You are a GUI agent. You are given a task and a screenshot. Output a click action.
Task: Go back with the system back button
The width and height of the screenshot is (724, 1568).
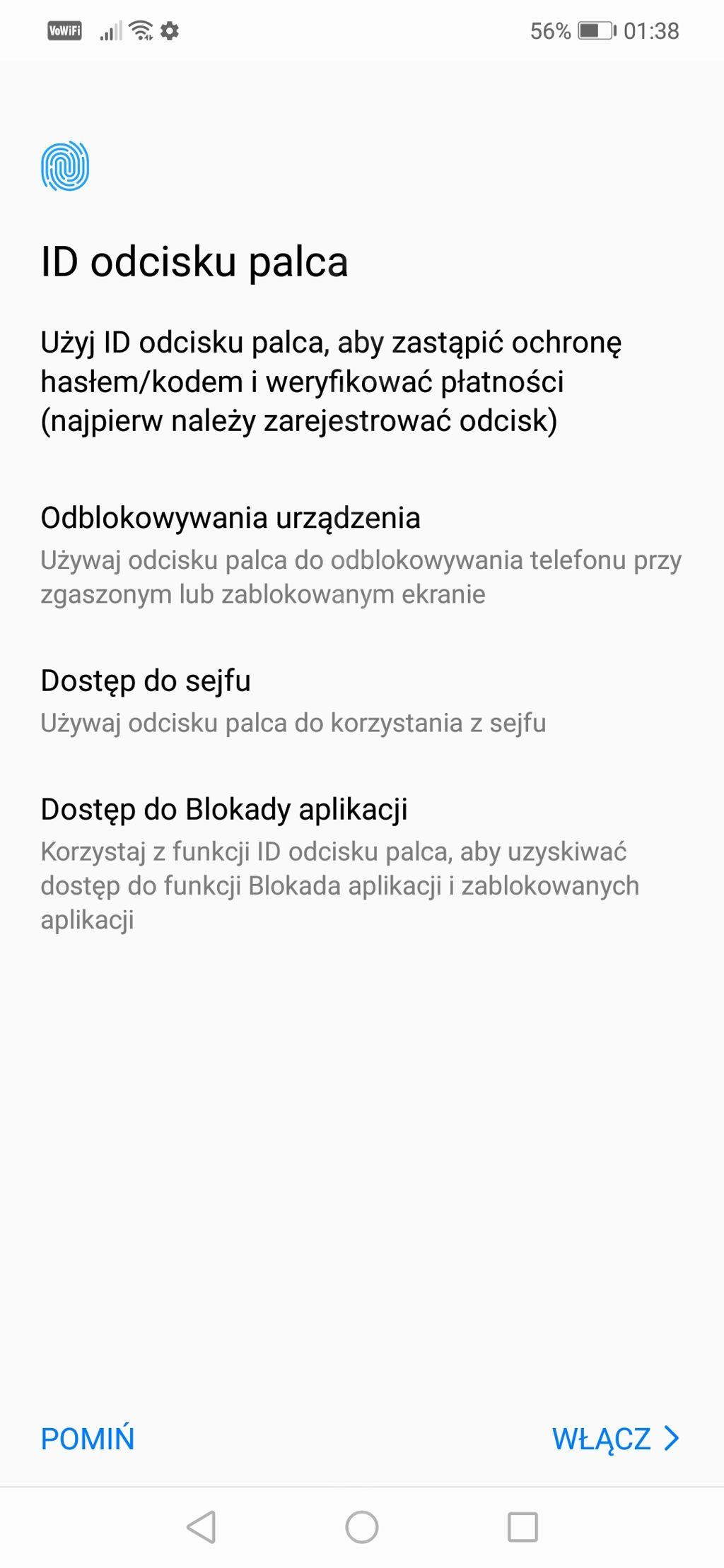click(202, 1527)
